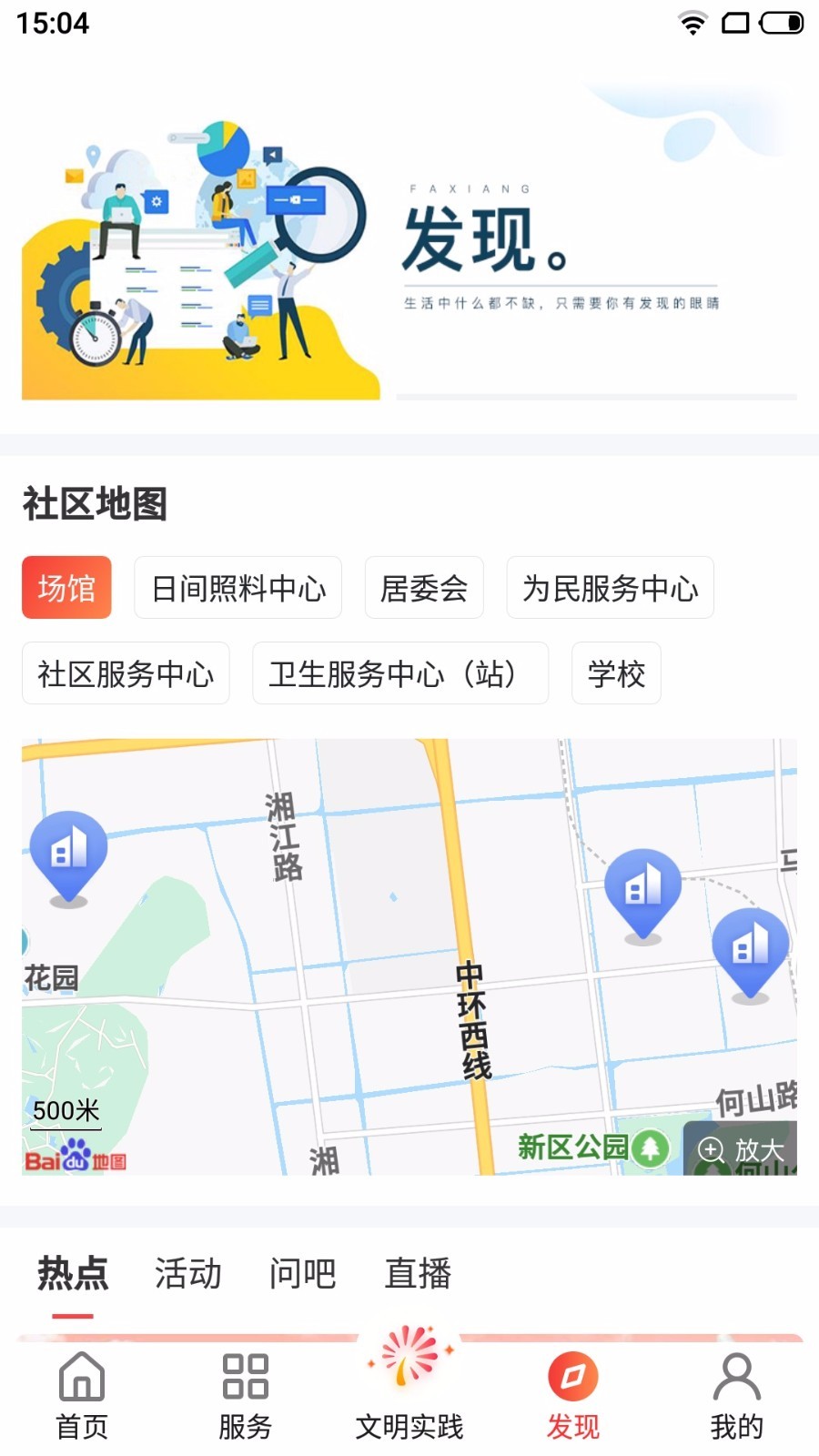Tap the rightmost building marker near 何山路
The image size is (819, 1456).
point(750,951)
